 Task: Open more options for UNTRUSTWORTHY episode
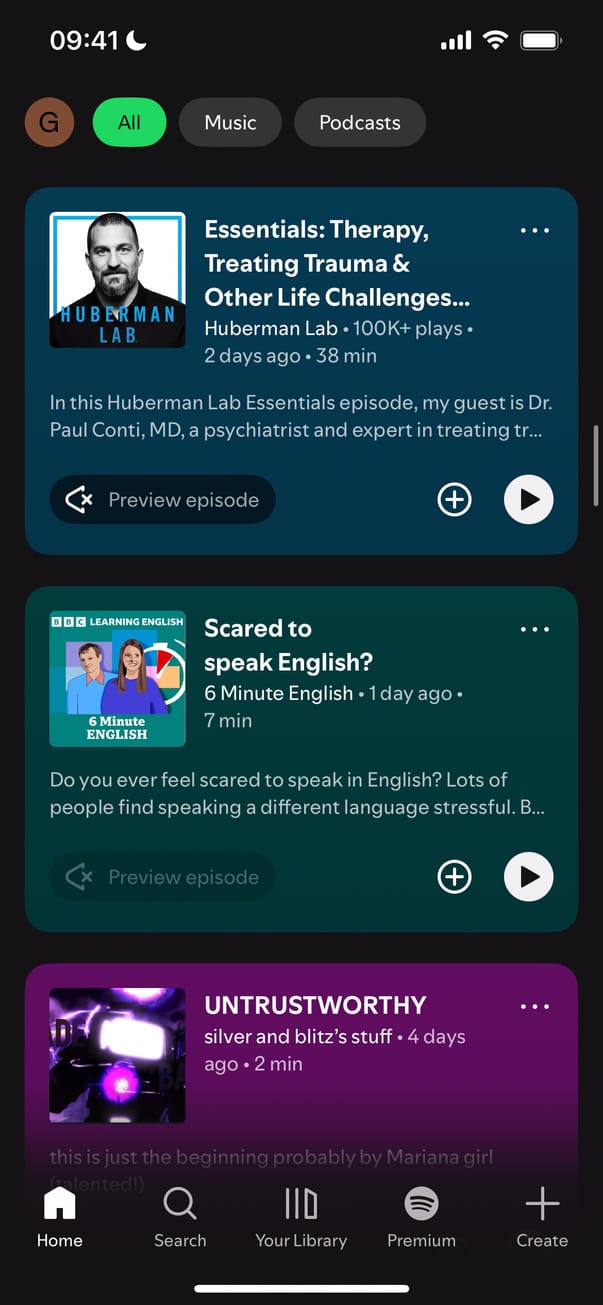tap(535, 1006)
